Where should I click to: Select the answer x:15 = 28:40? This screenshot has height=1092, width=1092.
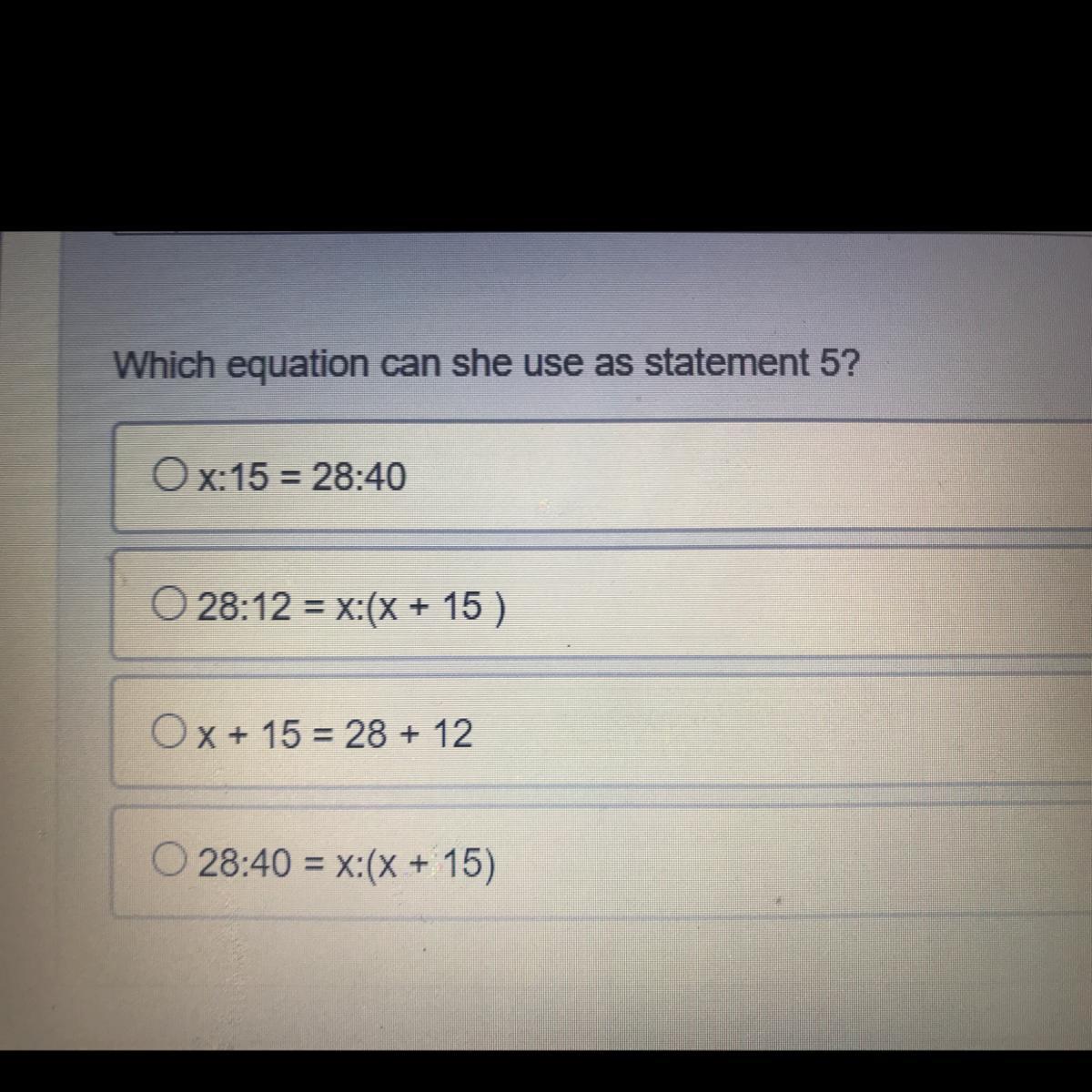click(167, 472)
